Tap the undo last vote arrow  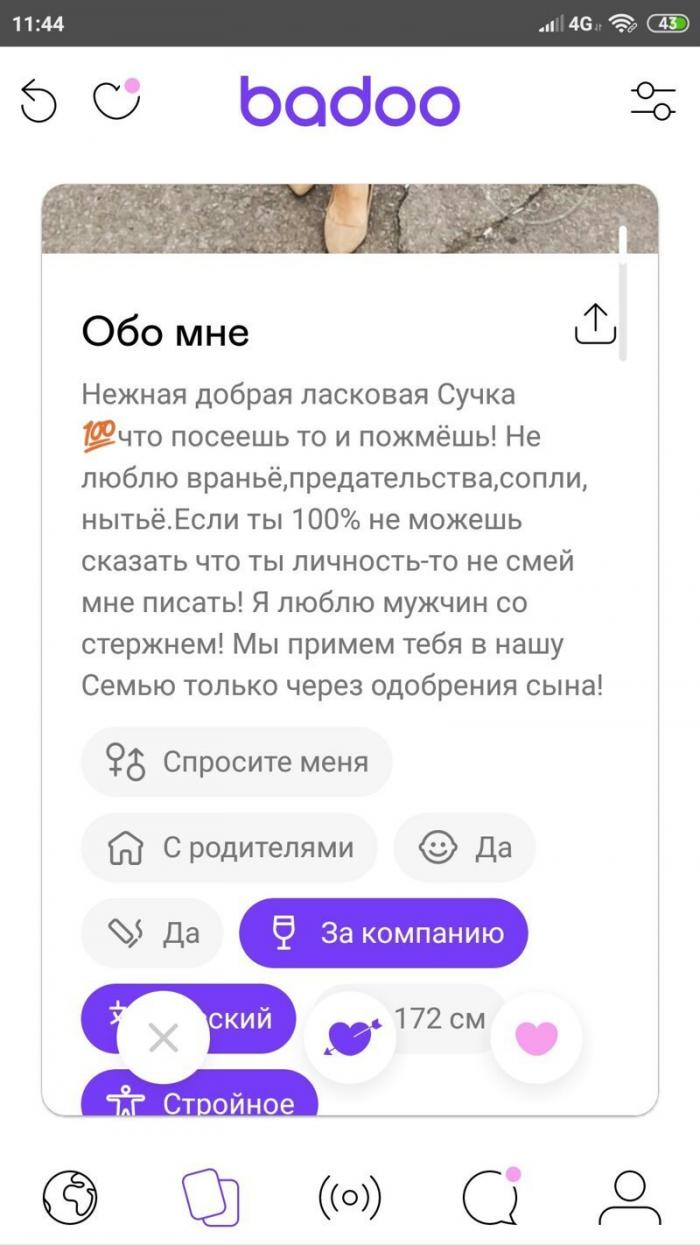(39, 102)
